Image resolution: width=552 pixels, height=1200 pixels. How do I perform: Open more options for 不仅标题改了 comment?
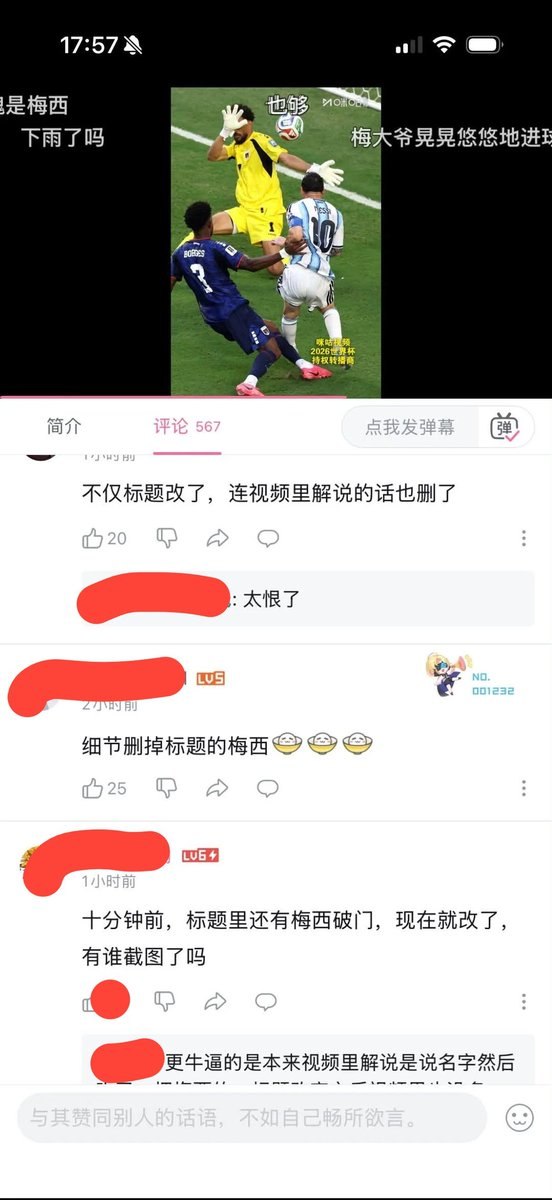click(523, 539)
